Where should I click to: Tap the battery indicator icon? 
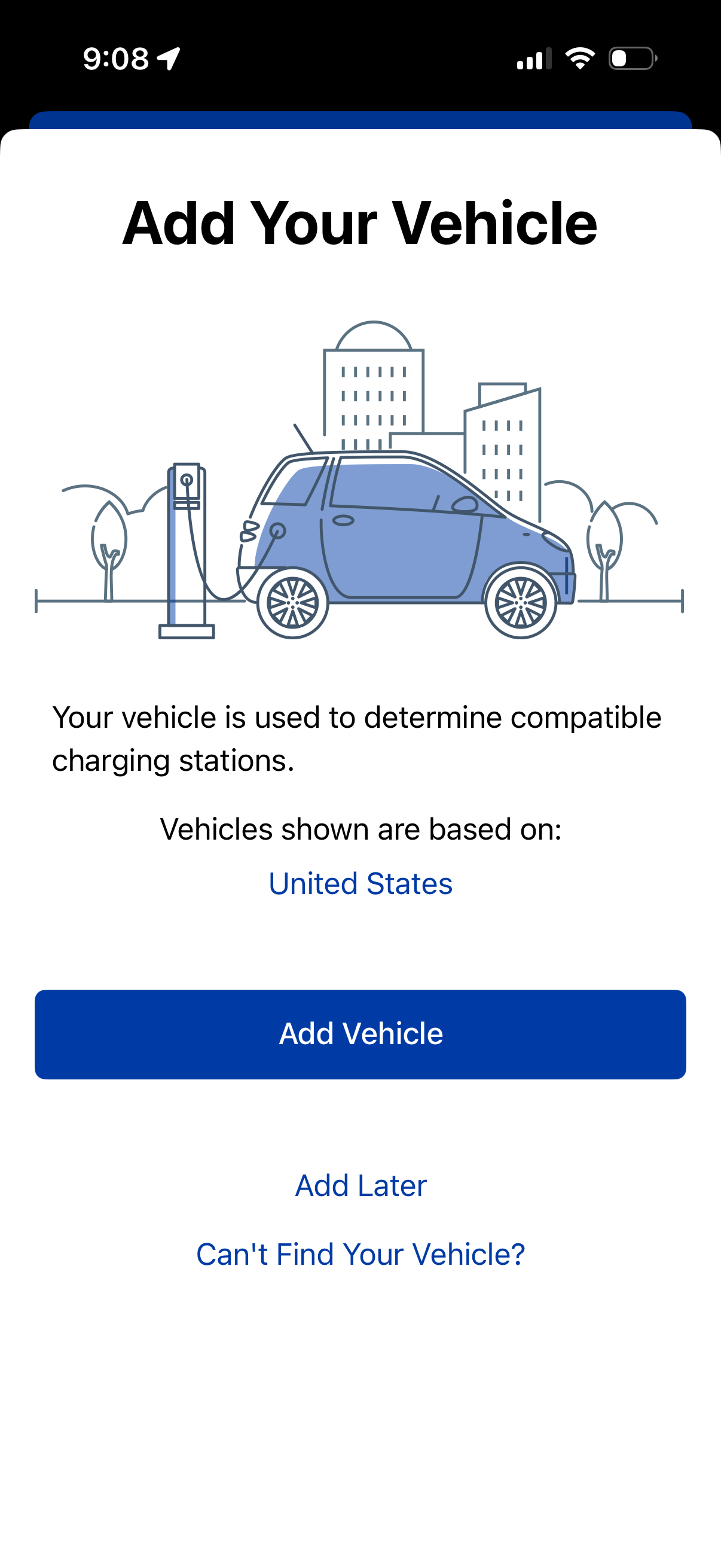pos(631,58)
